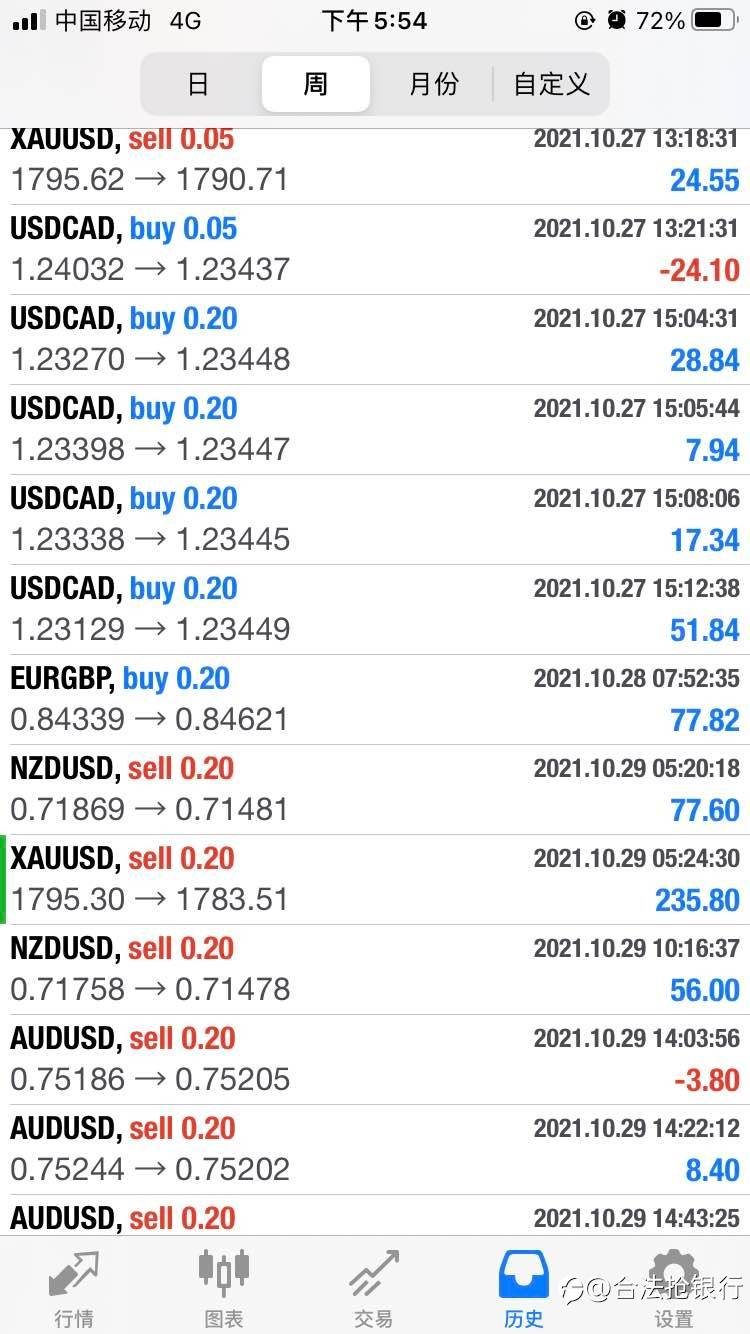Image resolution: width=750 pixels, height=1334 pixels.
Task: Choose the 自定义 custom period
Action: coord(551,84)
